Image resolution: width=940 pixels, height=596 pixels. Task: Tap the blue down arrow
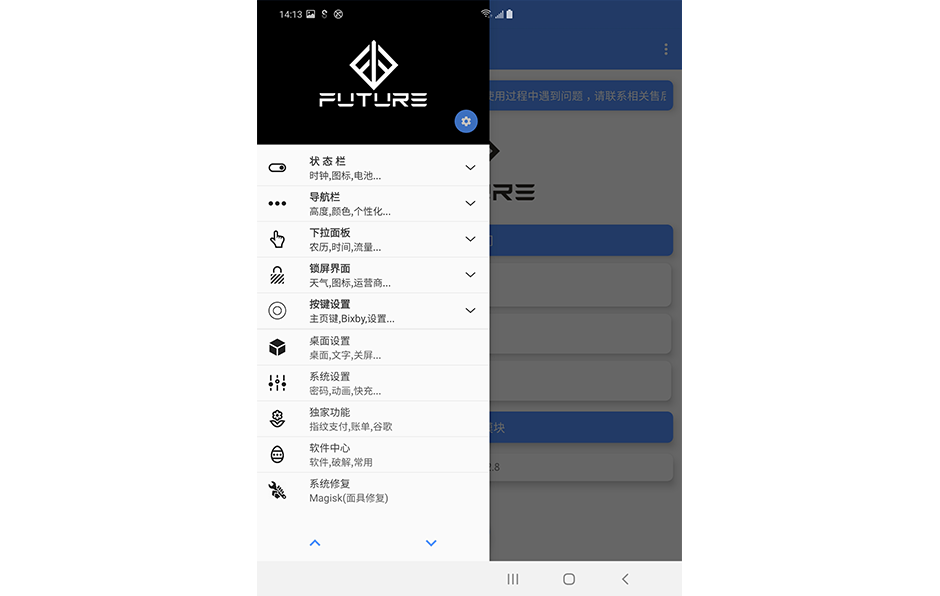431,543
